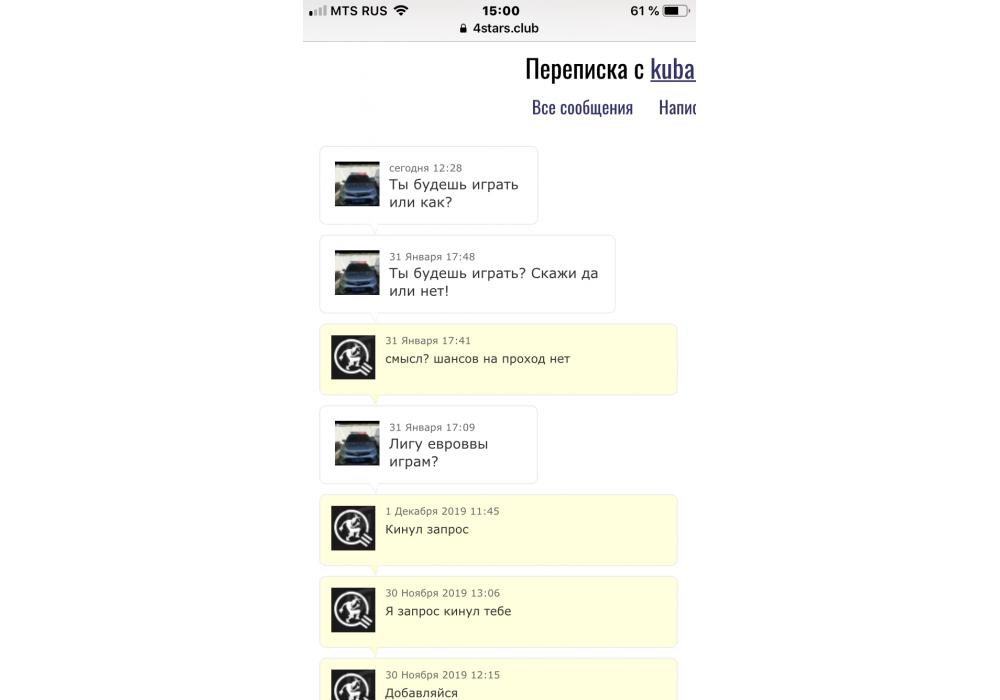Tap the Написать link

click(x=677, y=108)
